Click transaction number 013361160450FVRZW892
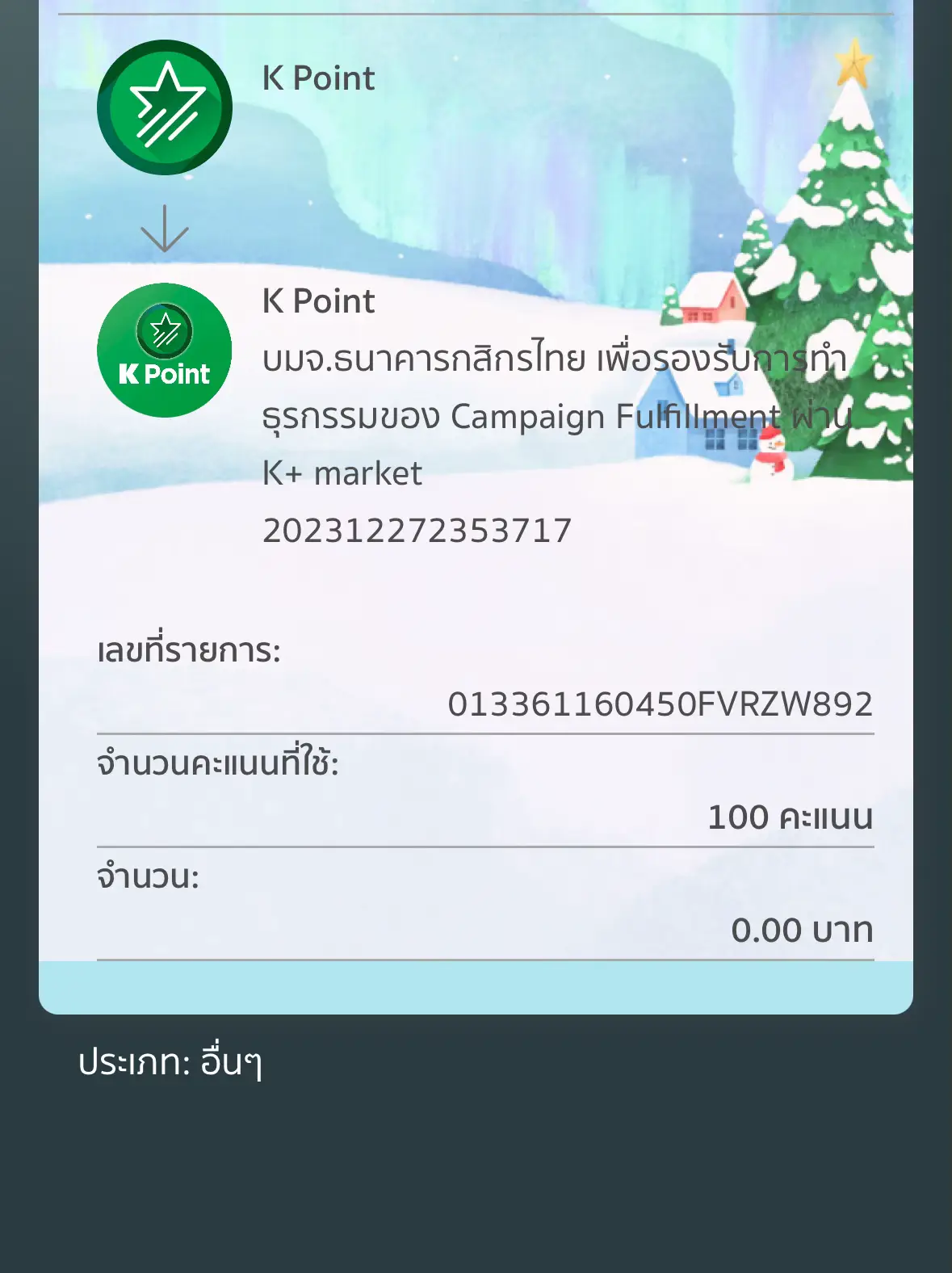952x1273 pixels. tap(661, 704)
